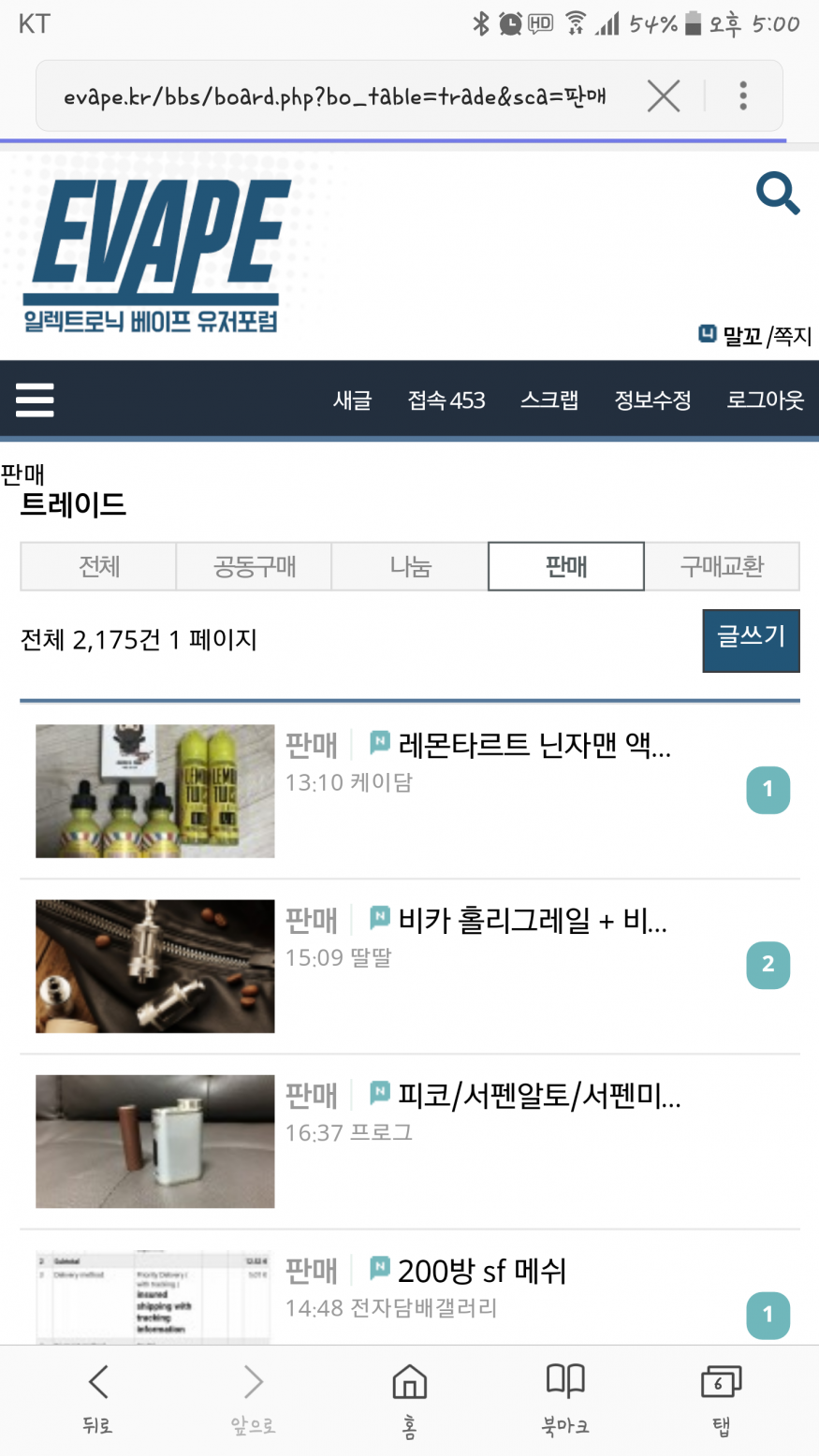
Task: Log out via 로그아웃
Action: click(765, 400)
